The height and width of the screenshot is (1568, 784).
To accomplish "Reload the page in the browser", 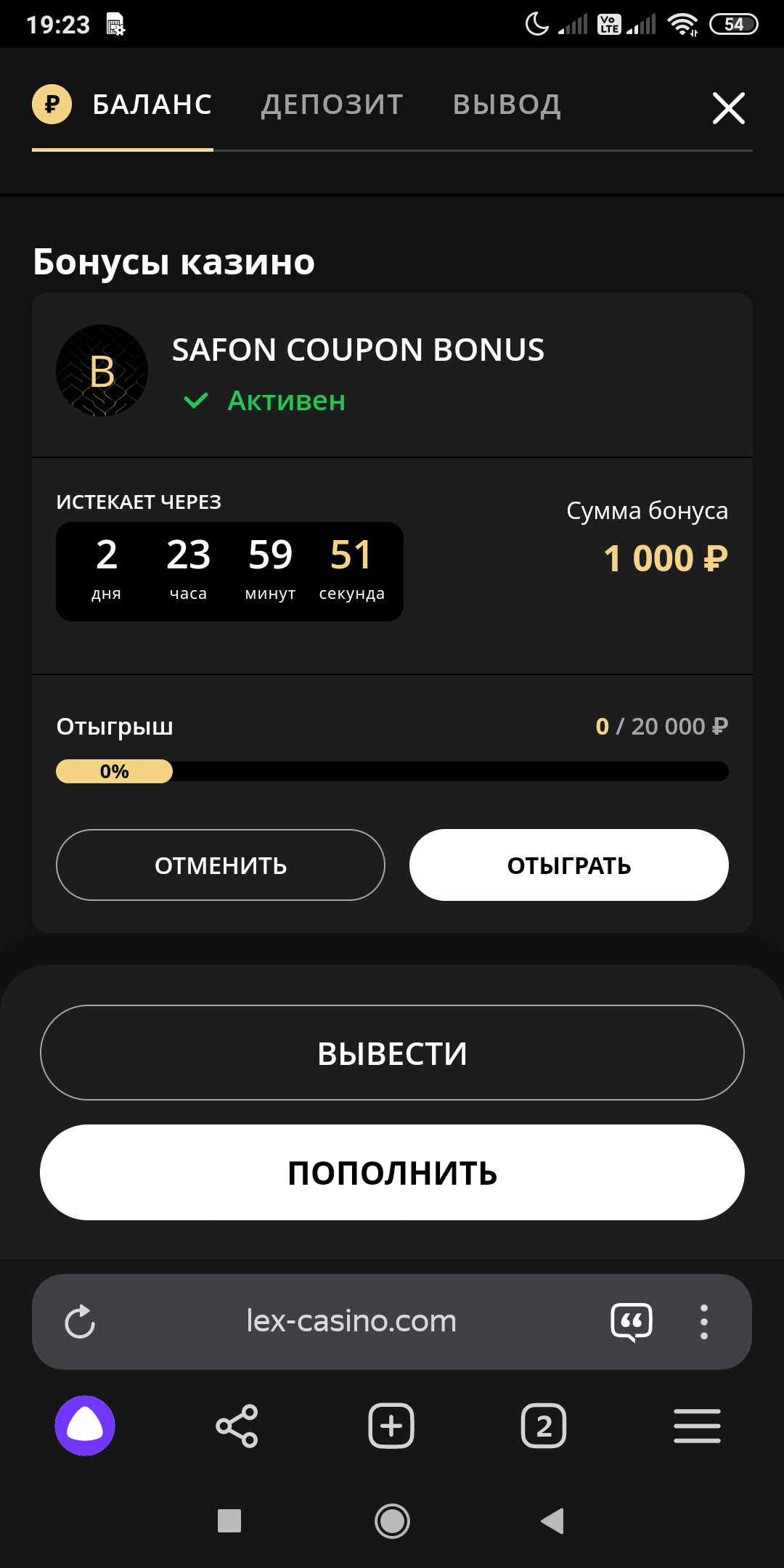I will 80,1322.
